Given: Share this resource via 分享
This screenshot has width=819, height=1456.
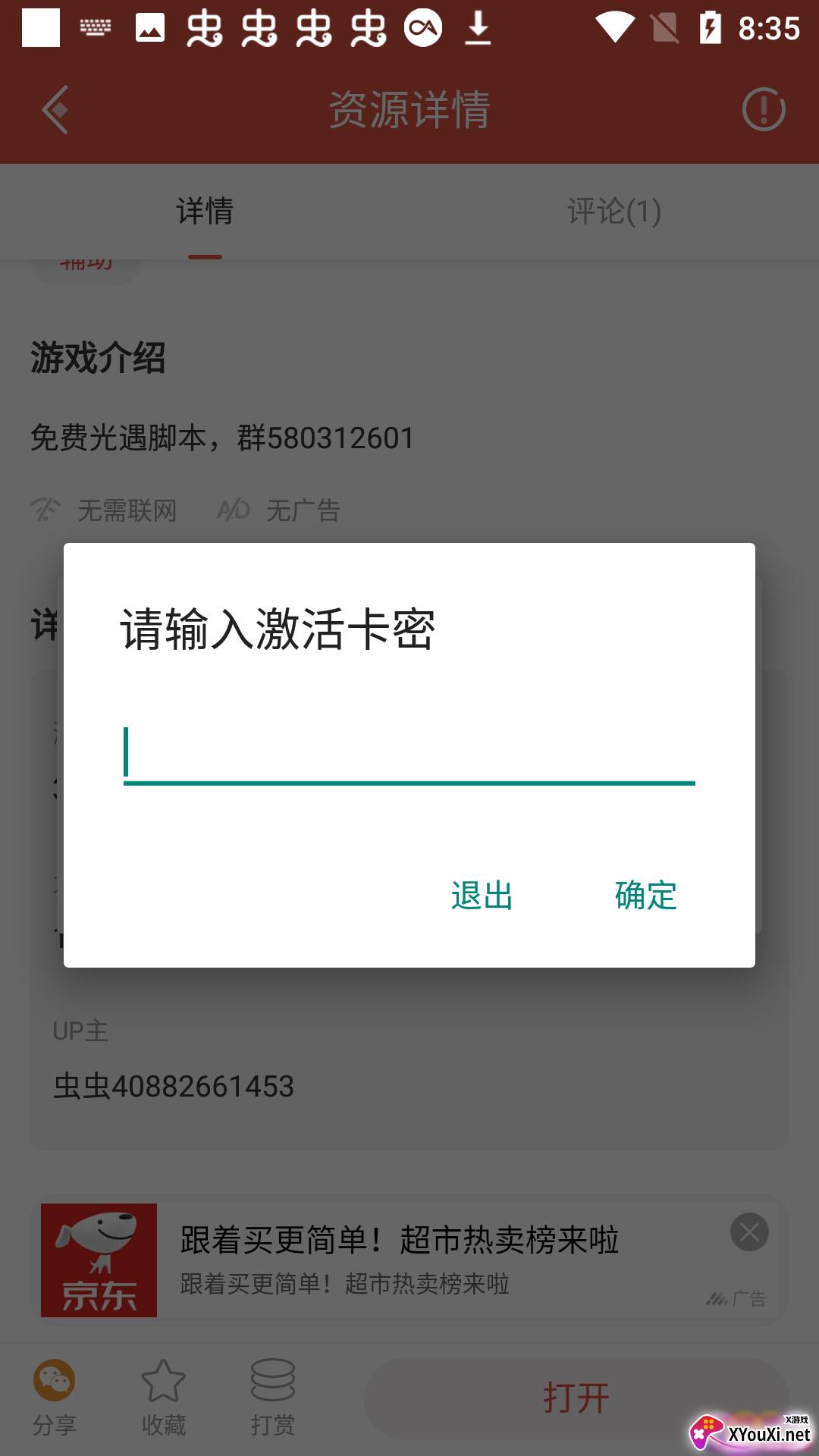Looking at the screenshot, I should coord(55,1396).
